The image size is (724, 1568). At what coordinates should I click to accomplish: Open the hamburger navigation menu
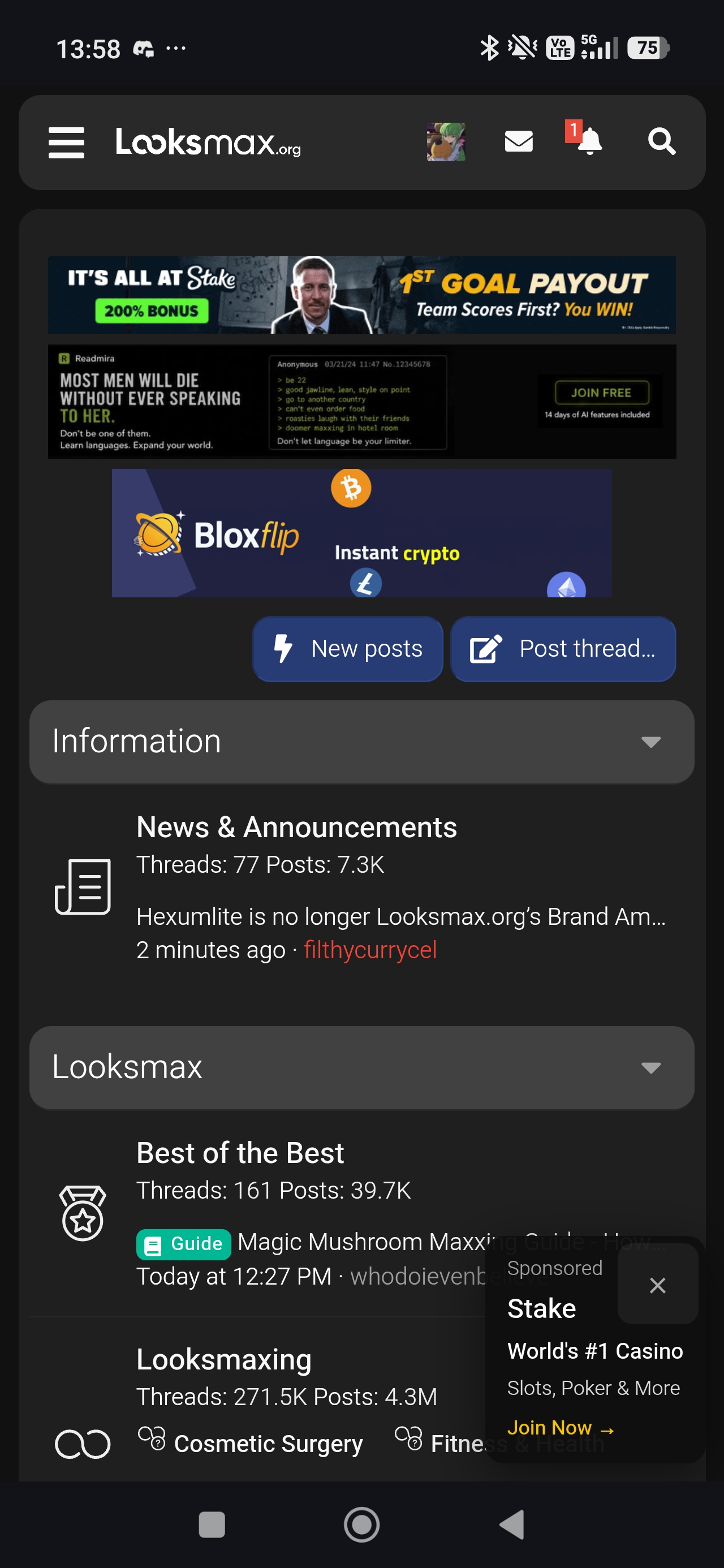66,143
